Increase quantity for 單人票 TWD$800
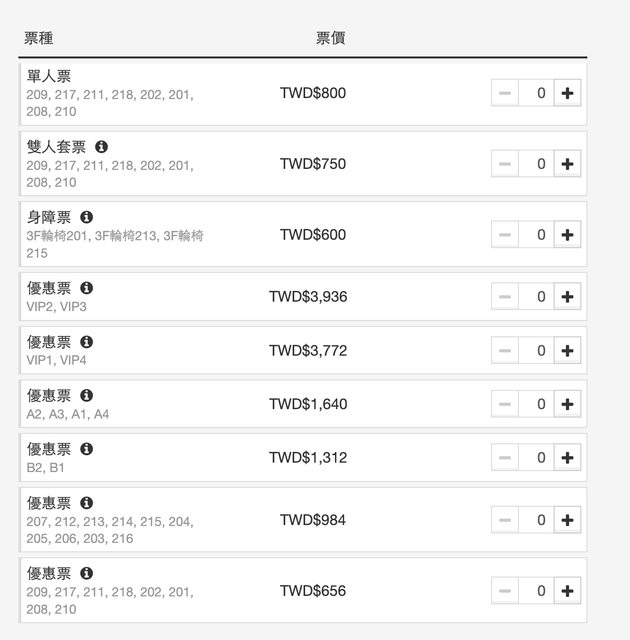The height and width of the screenshot is (640, 630). click(567, 93)
